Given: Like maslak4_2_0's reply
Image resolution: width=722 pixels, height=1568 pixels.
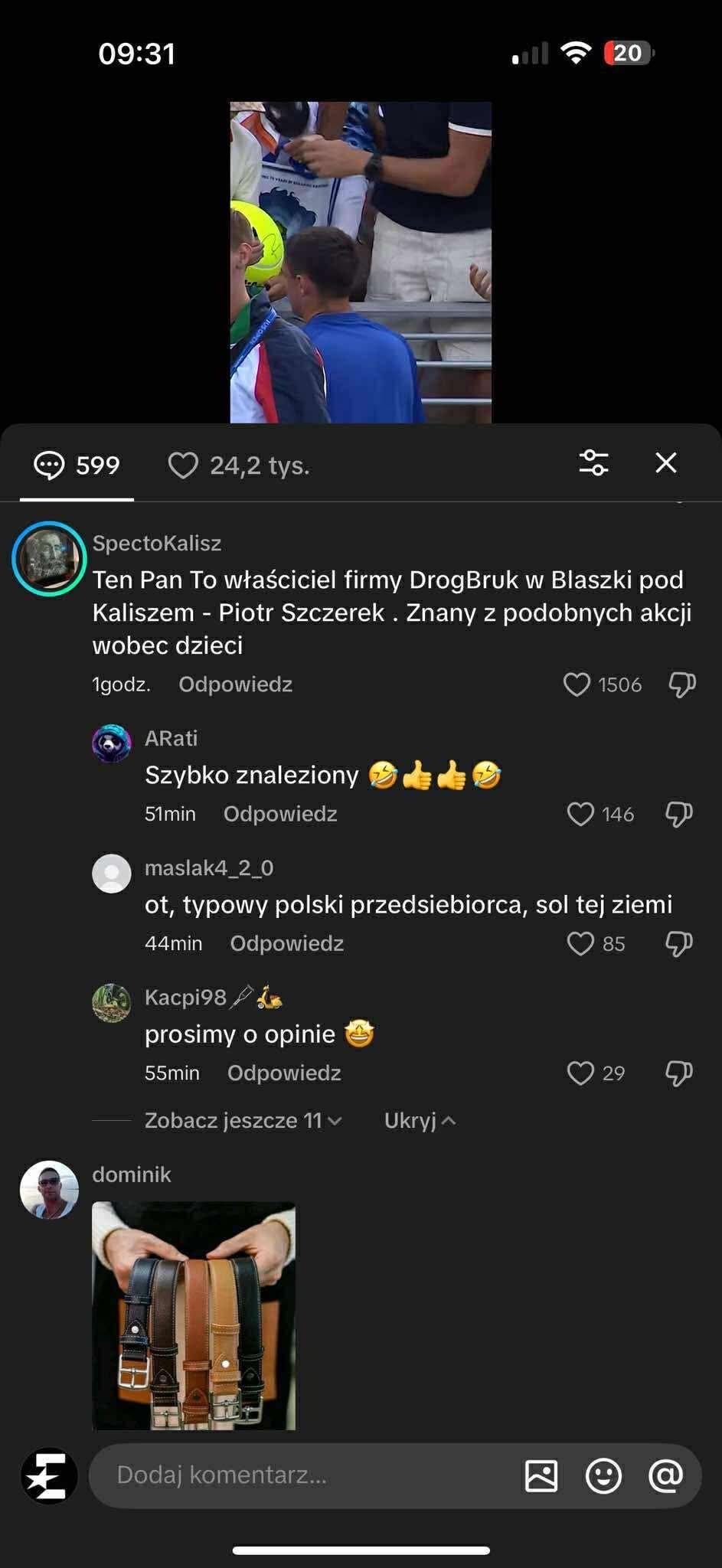Looking at the screenshot, I should [580, 943].
